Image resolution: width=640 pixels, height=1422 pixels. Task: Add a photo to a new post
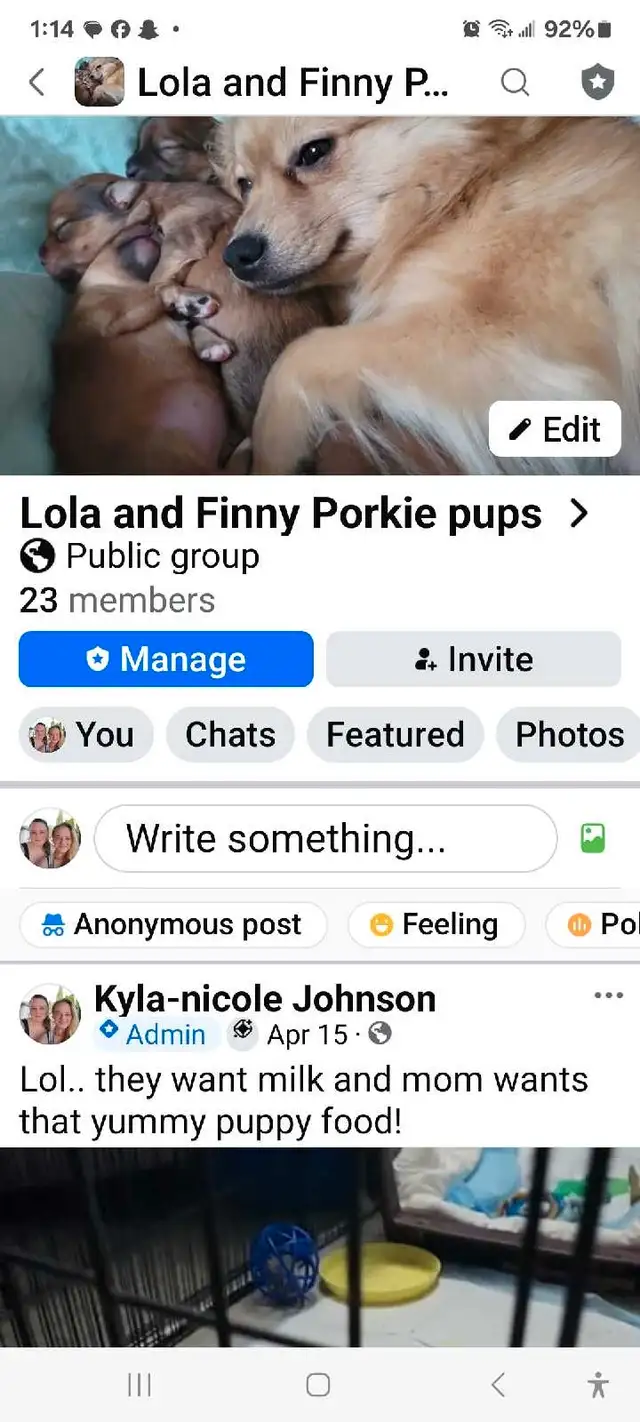pos(593,838)
